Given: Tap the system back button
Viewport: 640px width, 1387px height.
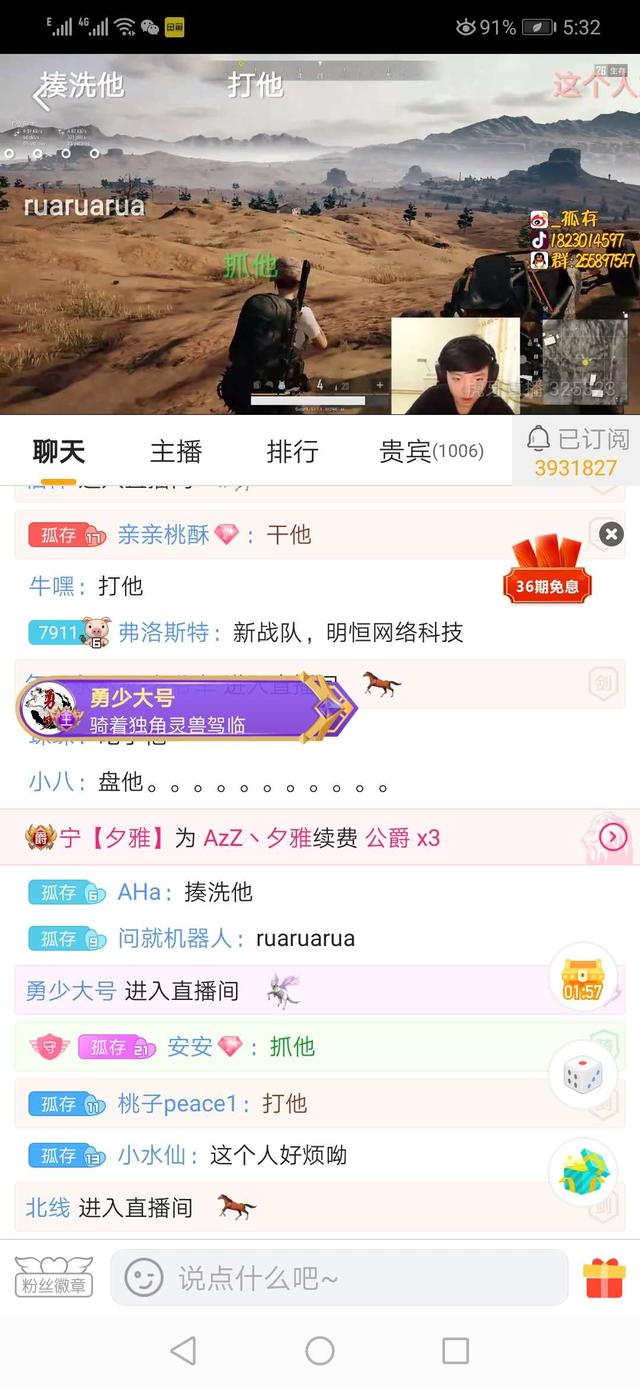Looking at the screenshot, I should [x=183, y=1351].
